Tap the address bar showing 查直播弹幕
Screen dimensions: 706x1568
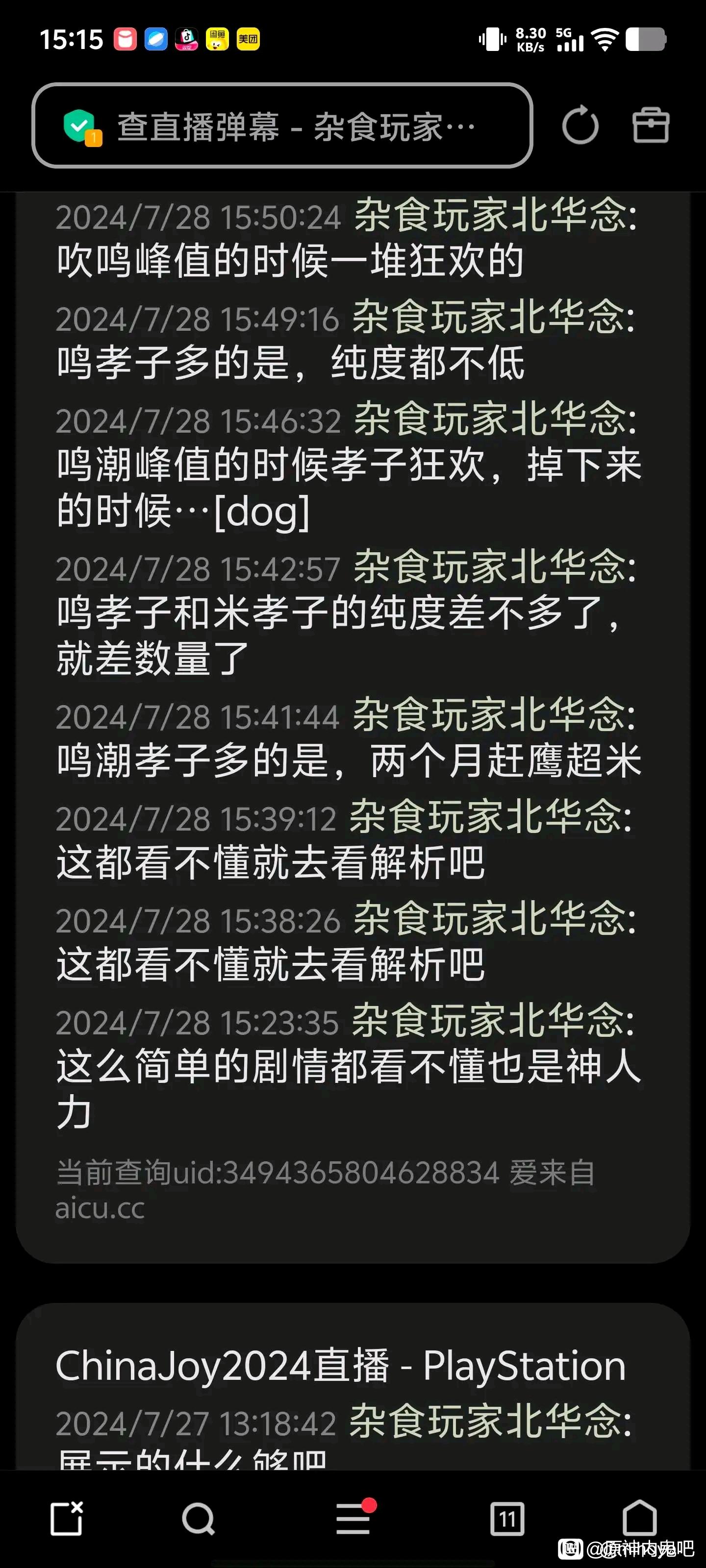pyautogui.click(x=282, y=125)
